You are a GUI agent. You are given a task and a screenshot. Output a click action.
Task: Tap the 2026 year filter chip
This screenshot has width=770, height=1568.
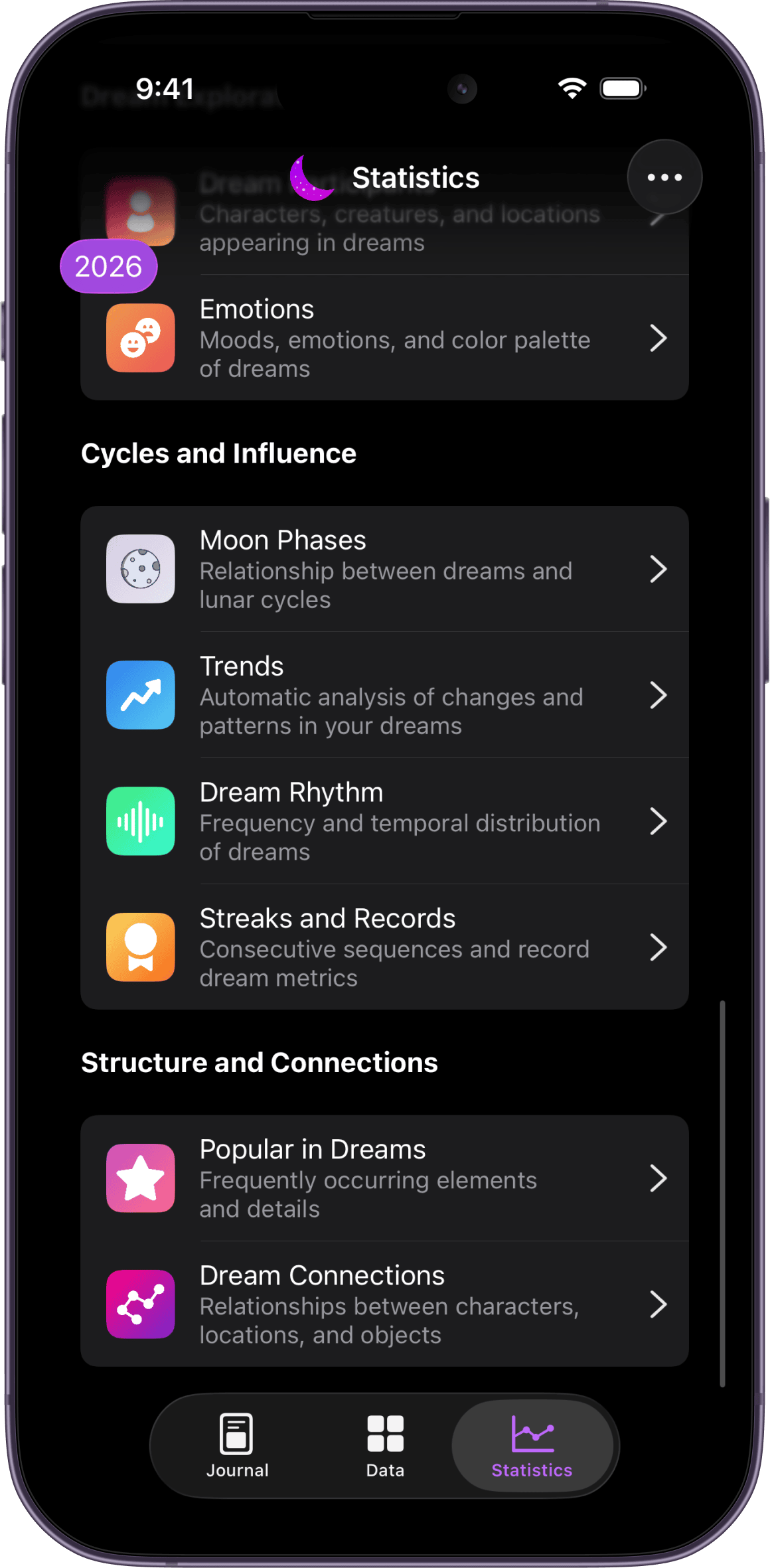point(109,266)
